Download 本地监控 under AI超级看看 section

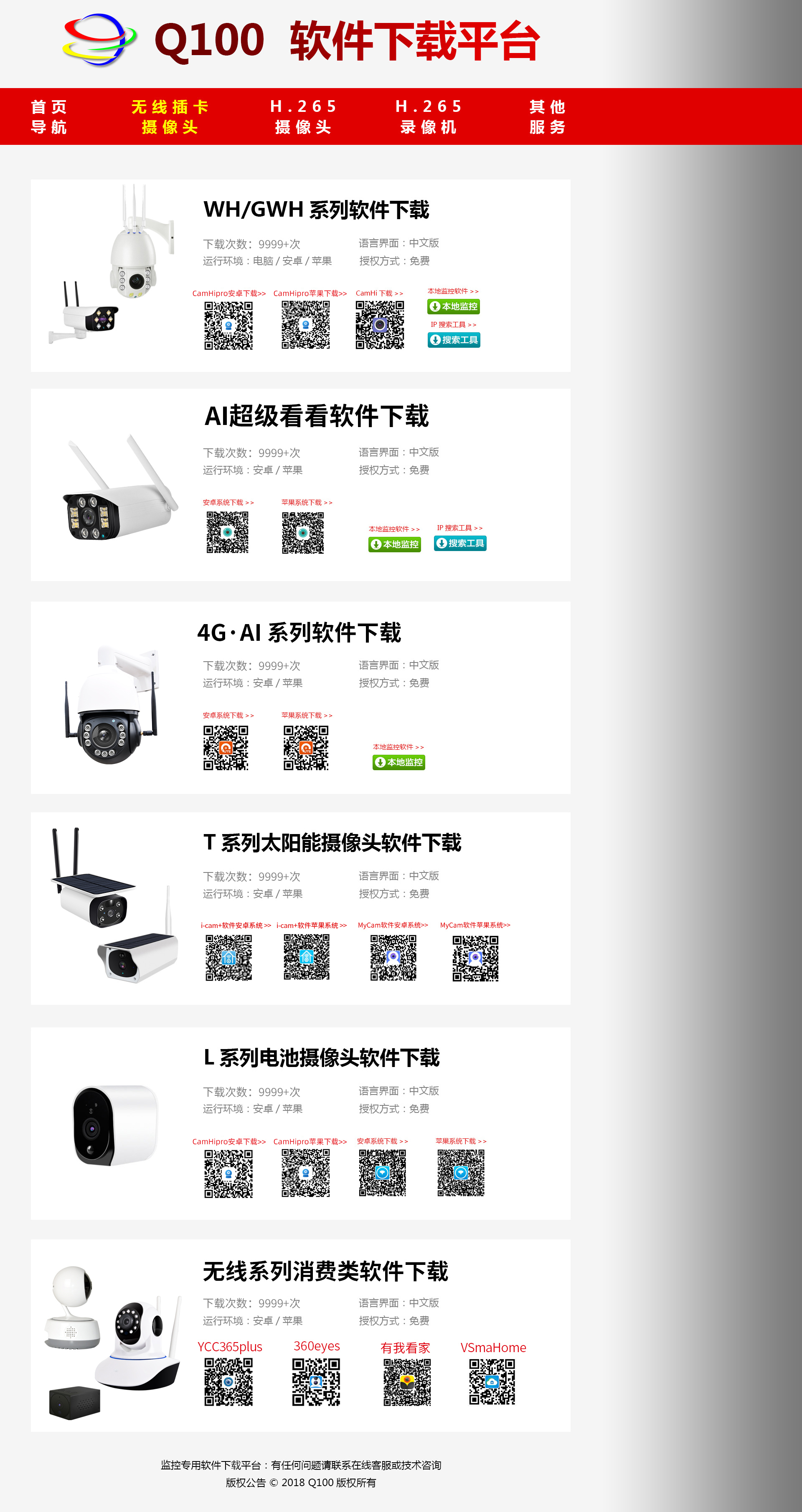click(x=395, y=544)
